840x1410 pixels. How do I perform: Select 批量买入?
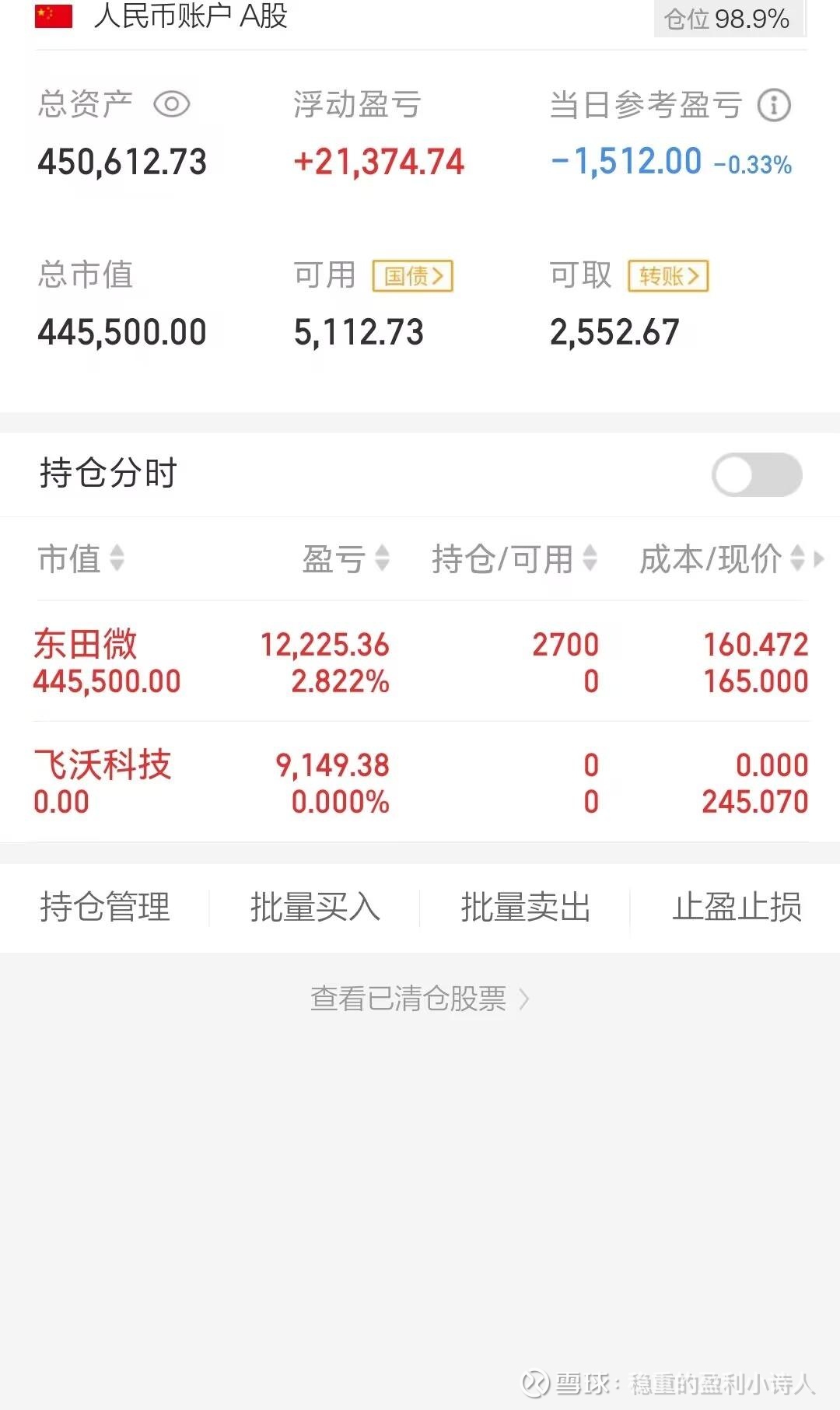(x=315, y=907)
